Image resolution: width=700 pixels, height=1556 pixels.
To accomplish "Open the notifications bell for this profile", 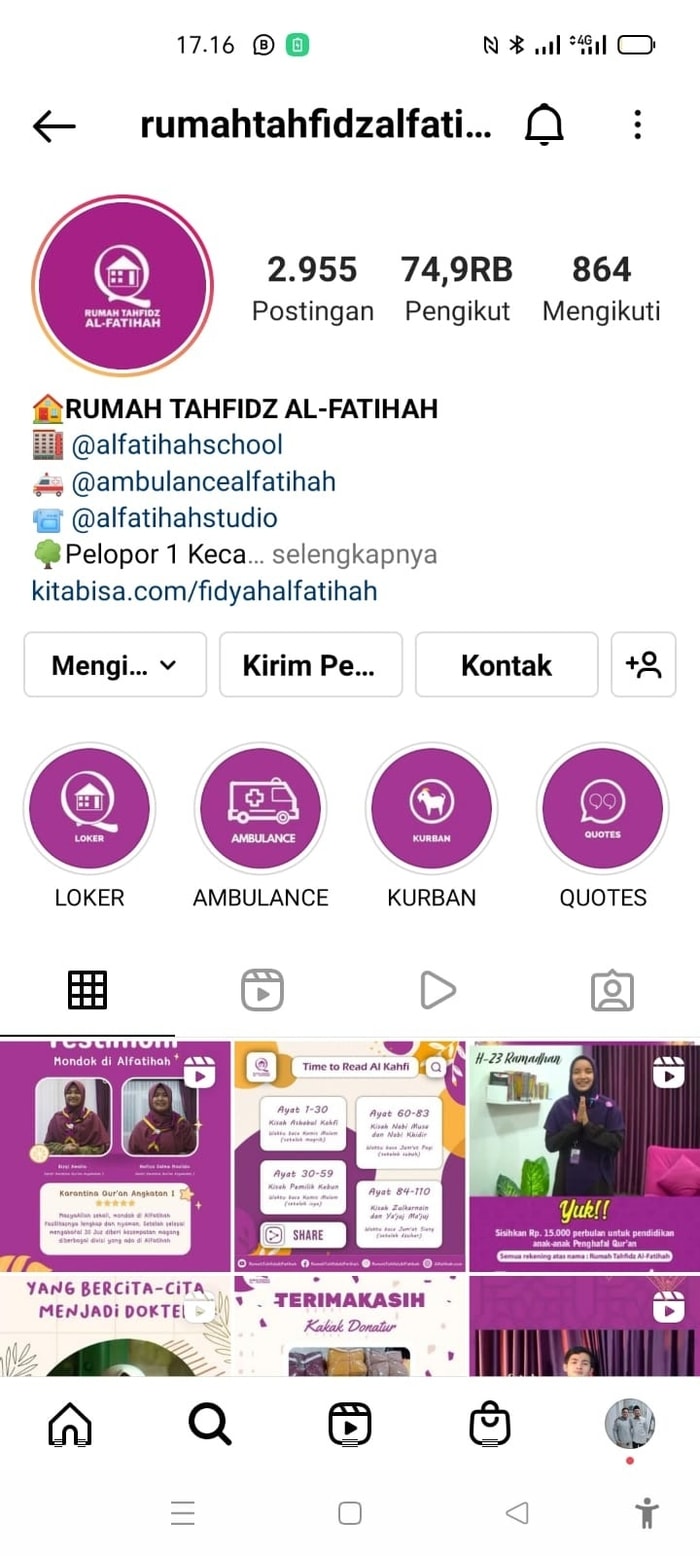I will click(x=545, y=126).
